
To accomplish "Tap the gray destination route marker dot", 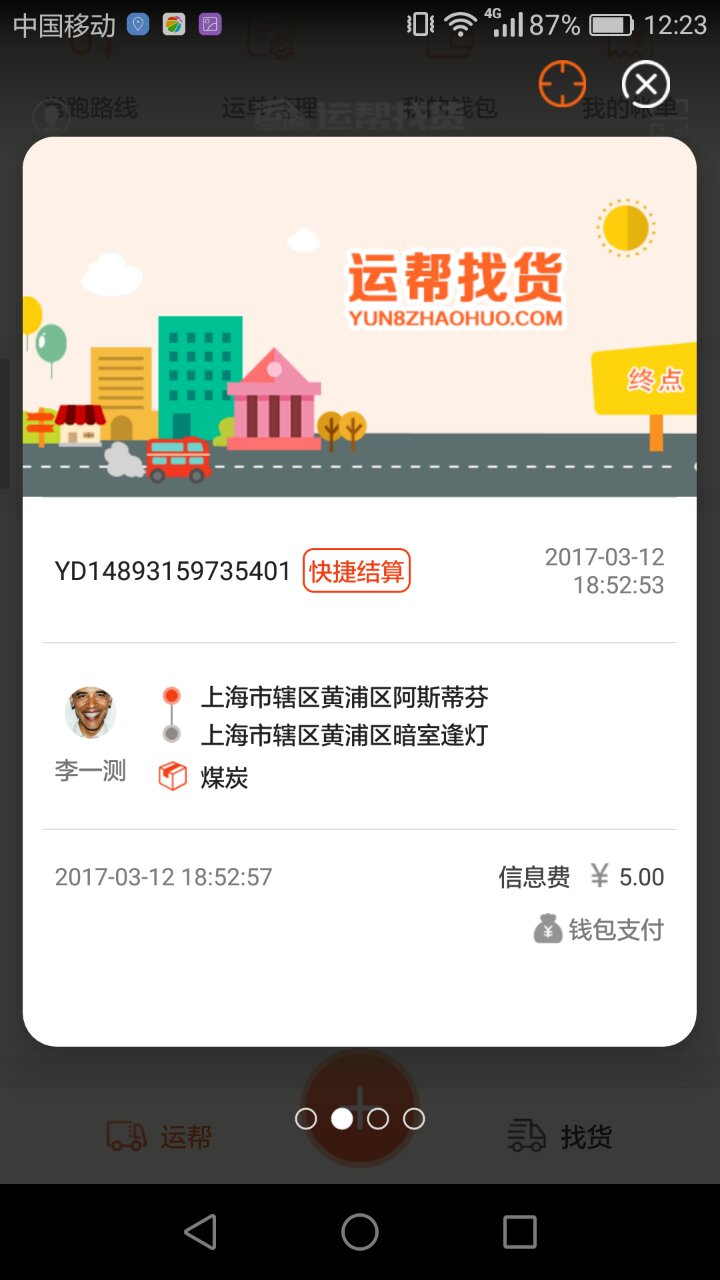I will click(x=172, y=731).
